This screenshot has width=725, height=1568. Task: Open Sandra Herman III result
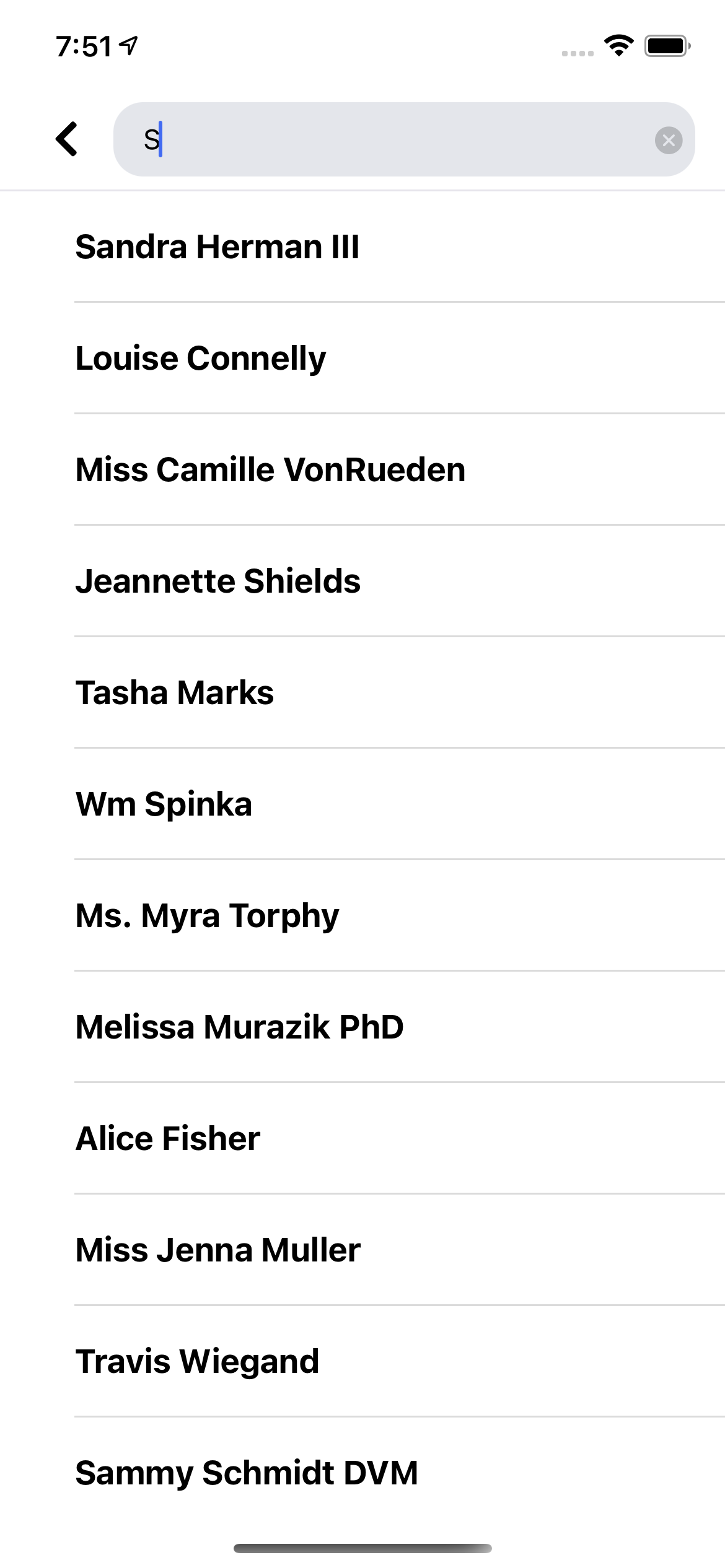pos(362,246)
